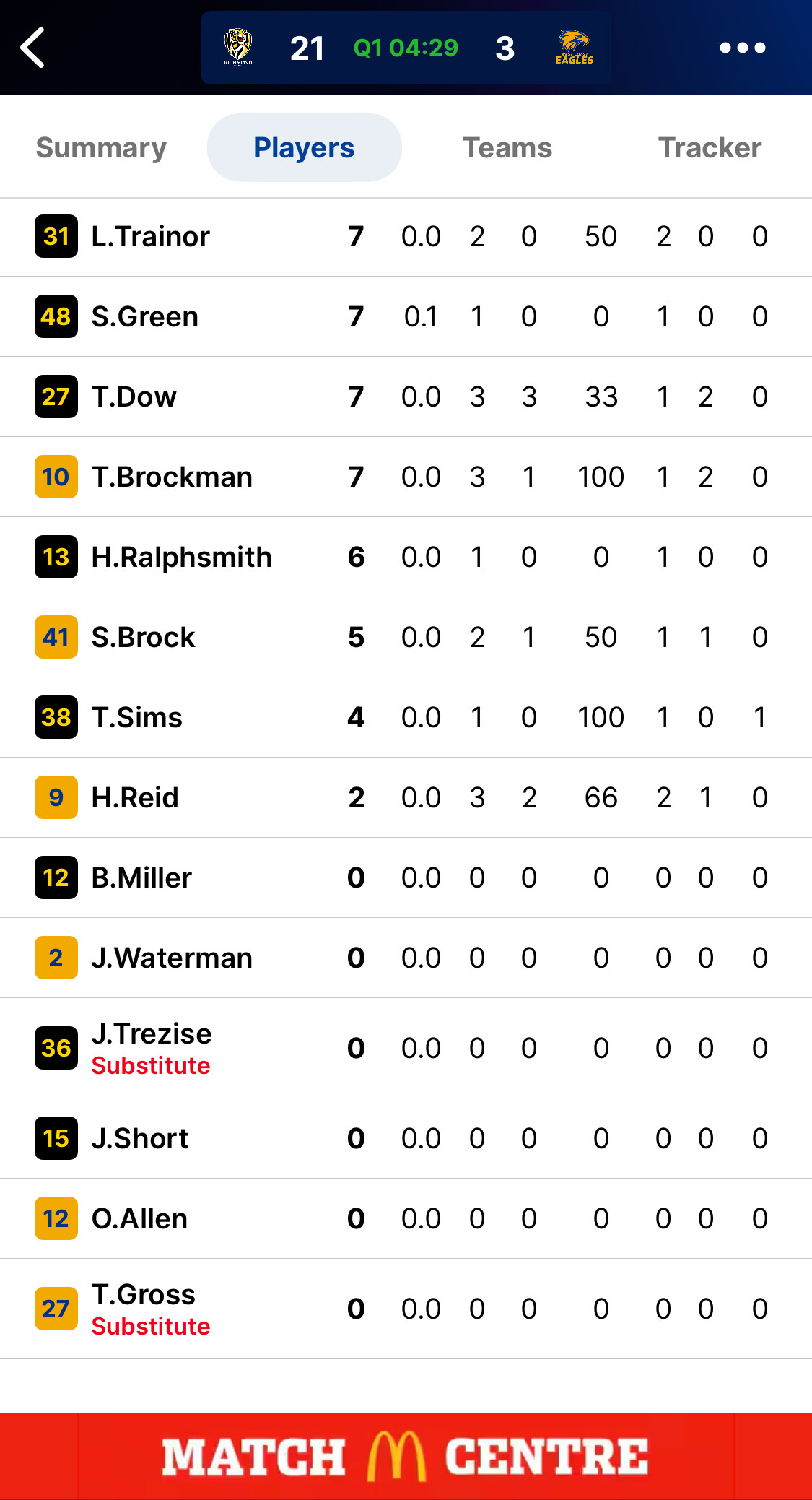The width and height of the screenshot is (812, 1500).
Task: Select T.Brockman in the player list
Action: pos(406,477)
